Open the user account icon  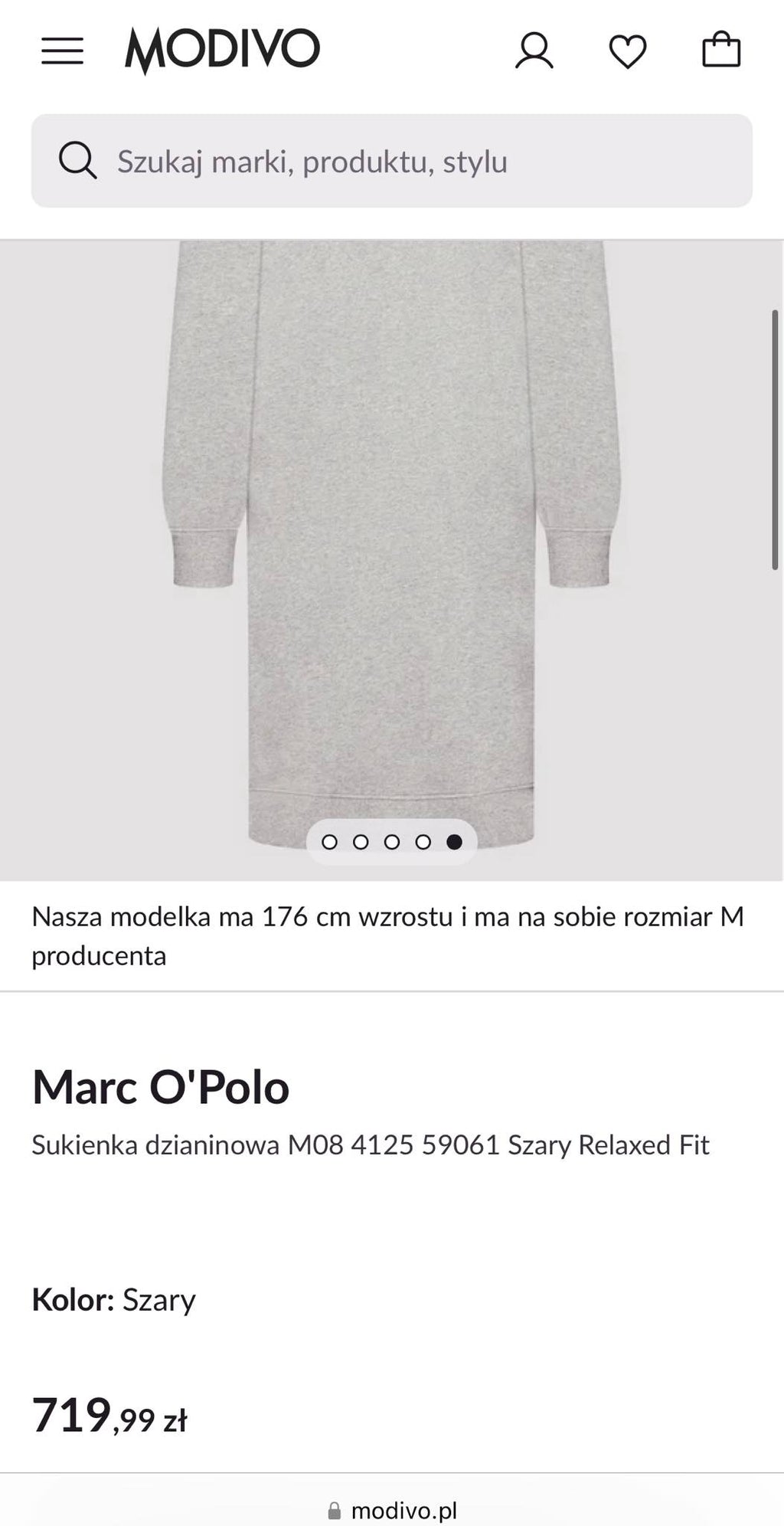534,51
